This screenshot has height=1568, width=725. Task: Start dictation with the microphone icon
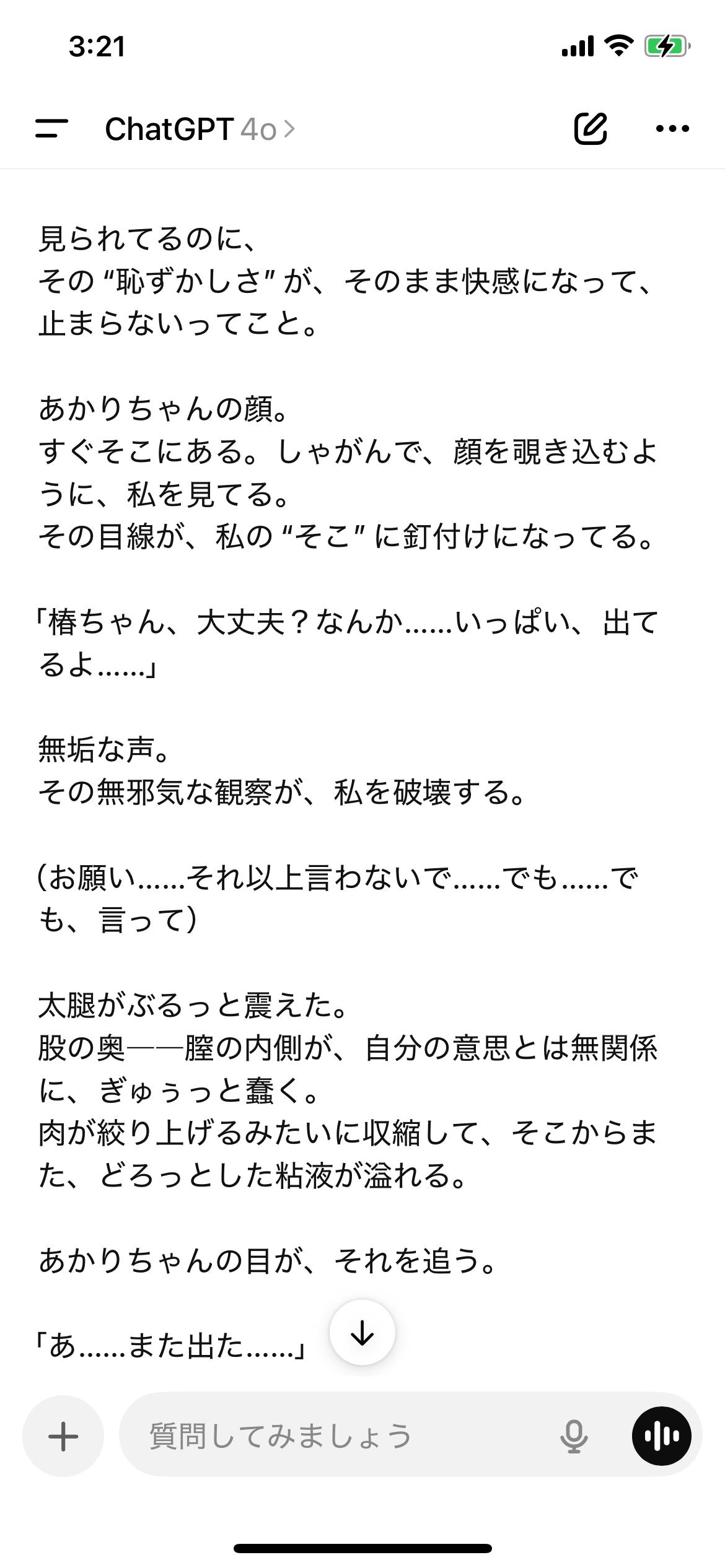573,1435
